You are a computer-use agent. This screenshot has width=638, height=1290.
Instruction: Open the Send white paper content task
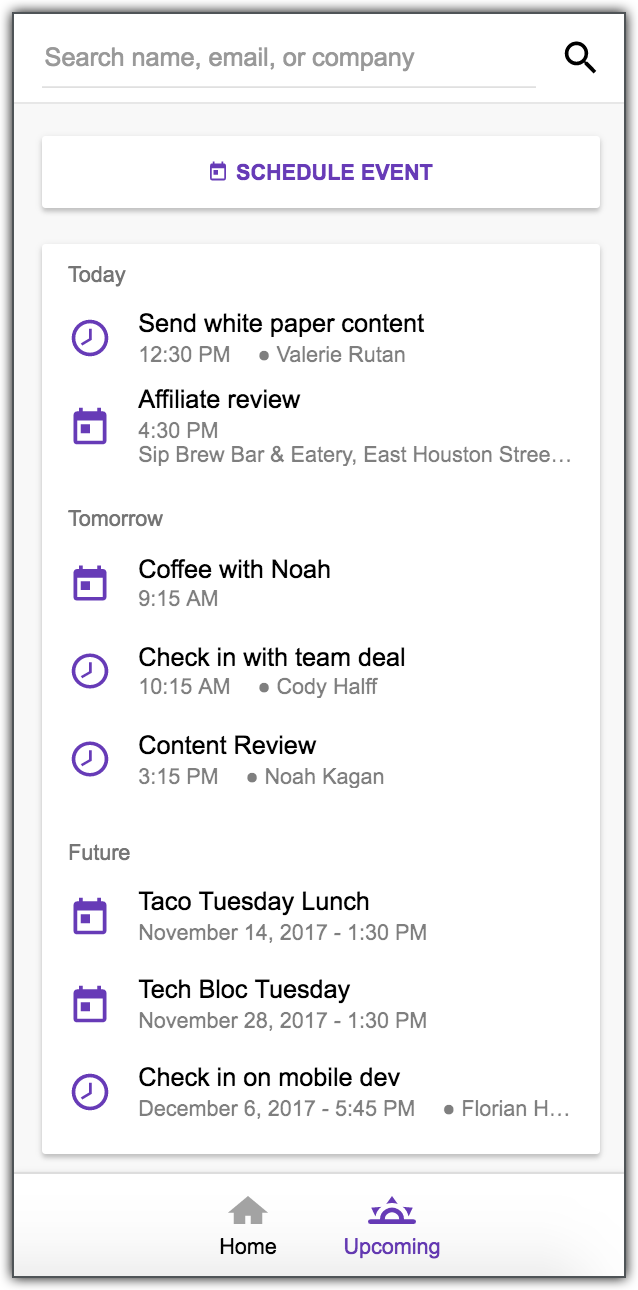(x=281, y=324)
